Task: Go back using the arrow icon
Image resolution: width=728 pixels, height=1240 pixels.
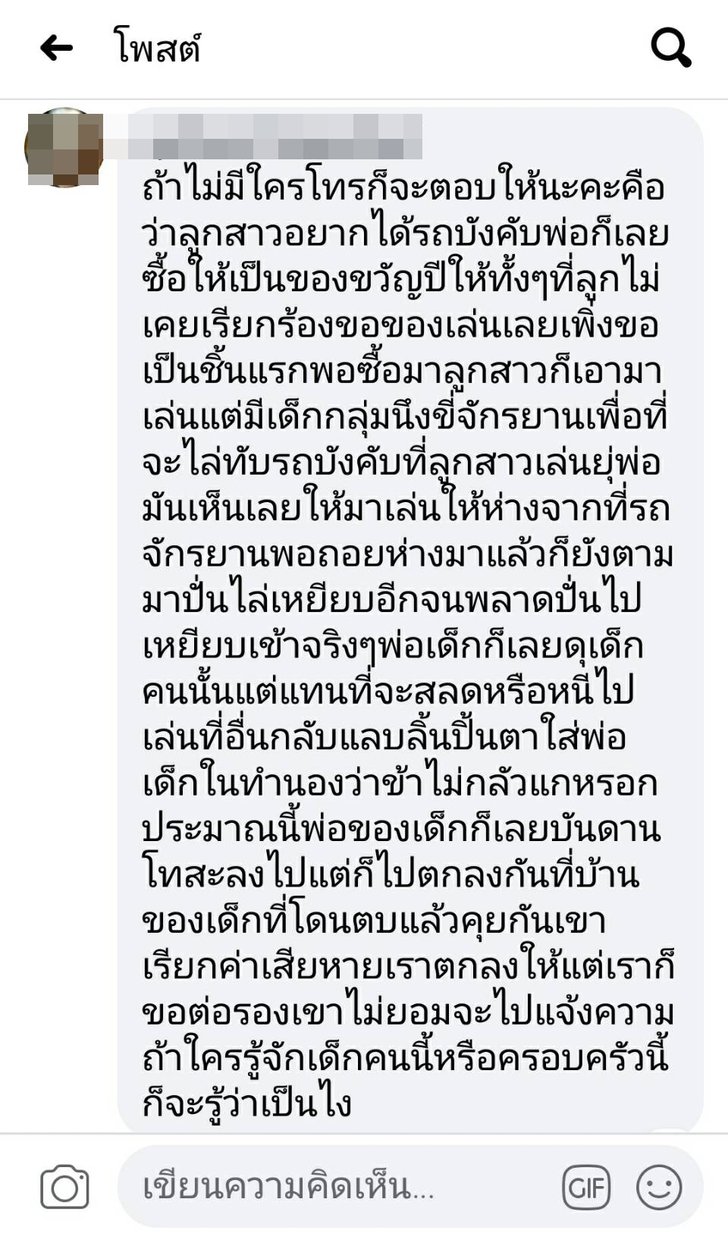Action: click(x=56, y=47)
